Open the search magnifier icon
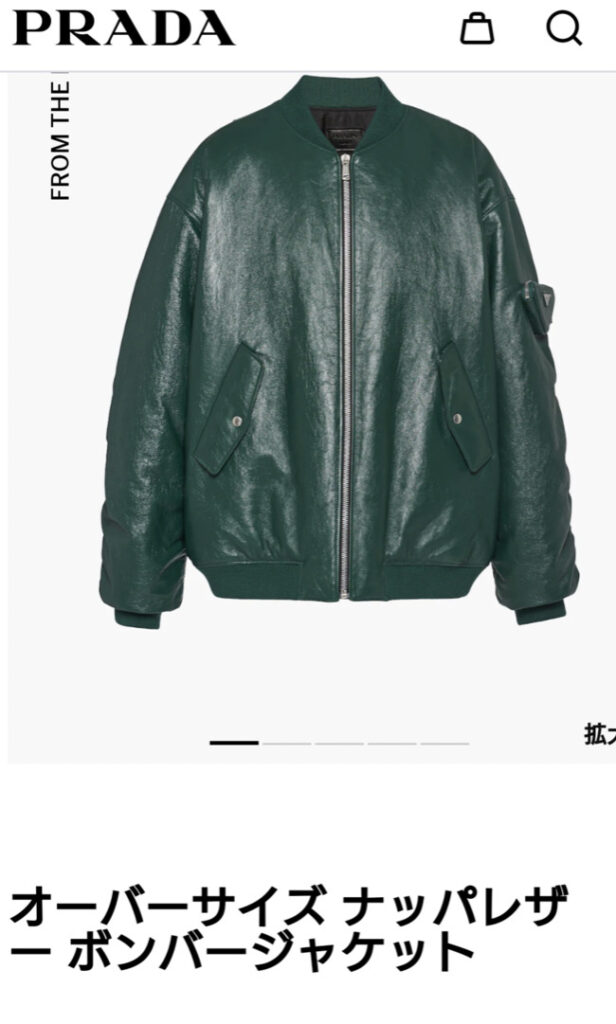 564,29
